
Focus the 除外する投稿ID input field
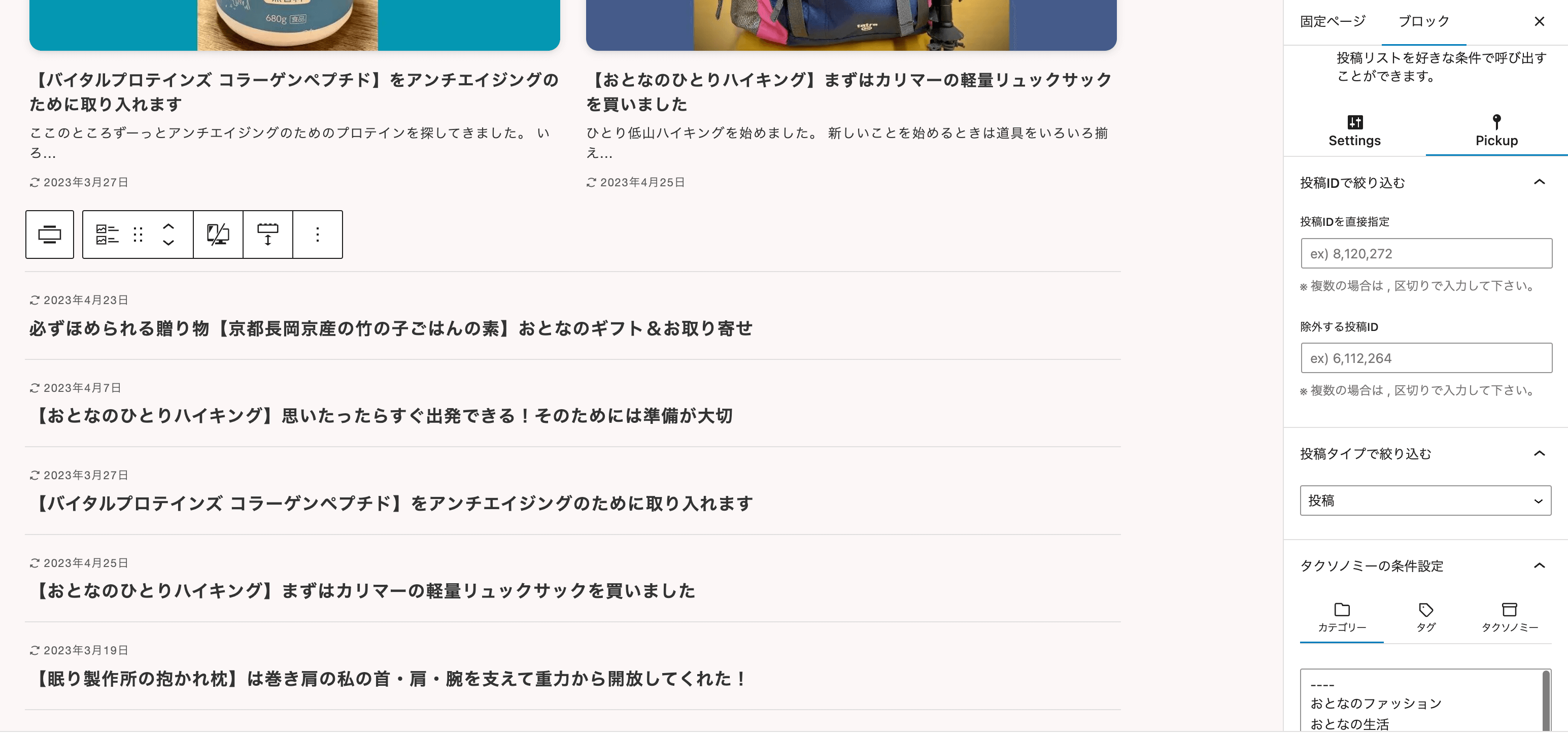pyautogui.click(x=1425, y=358)
